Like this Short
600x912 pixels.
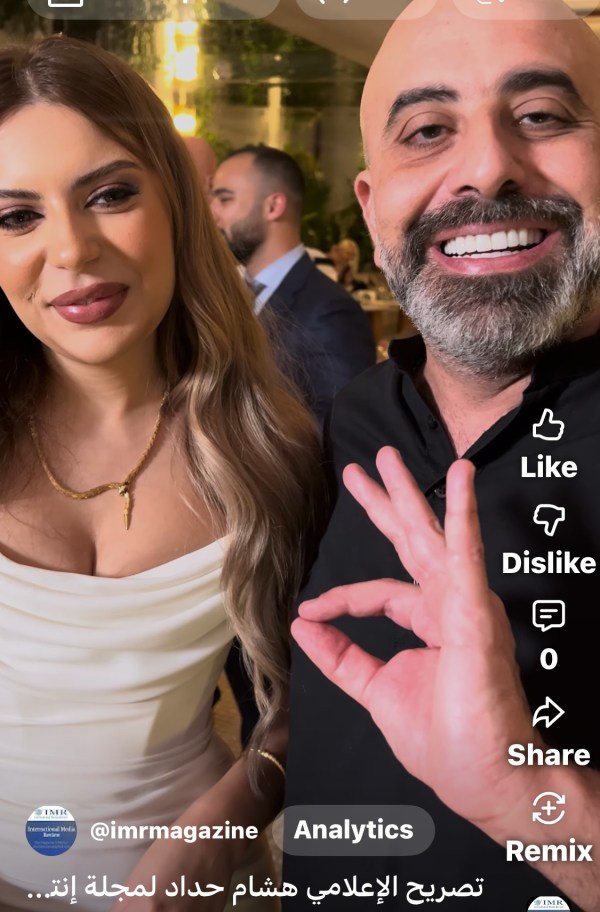[x=548, y=428]
